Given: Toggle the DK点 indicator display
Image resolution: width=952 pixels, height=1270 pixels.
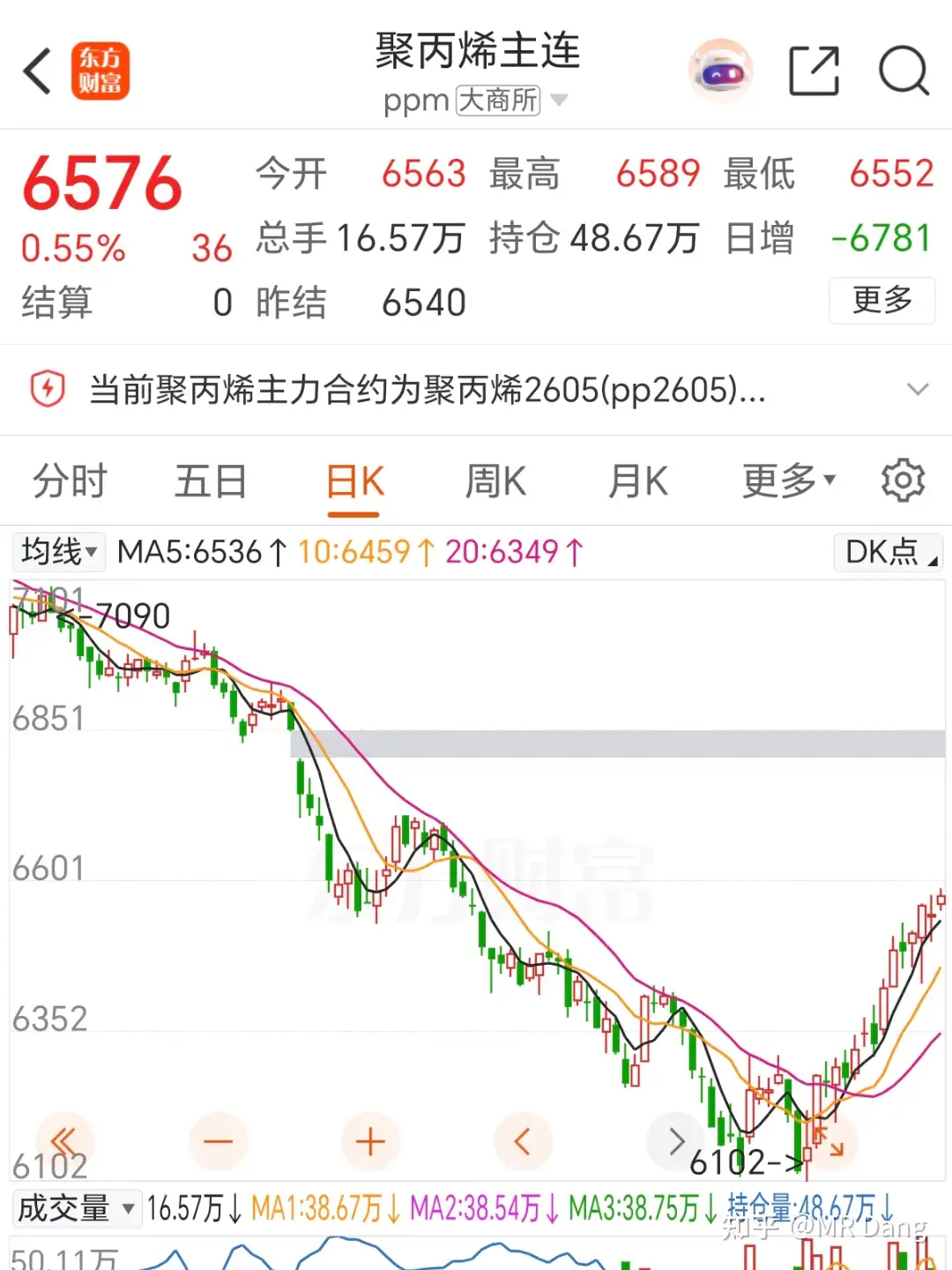Looking at the screenshot, I should click(886, 550).
